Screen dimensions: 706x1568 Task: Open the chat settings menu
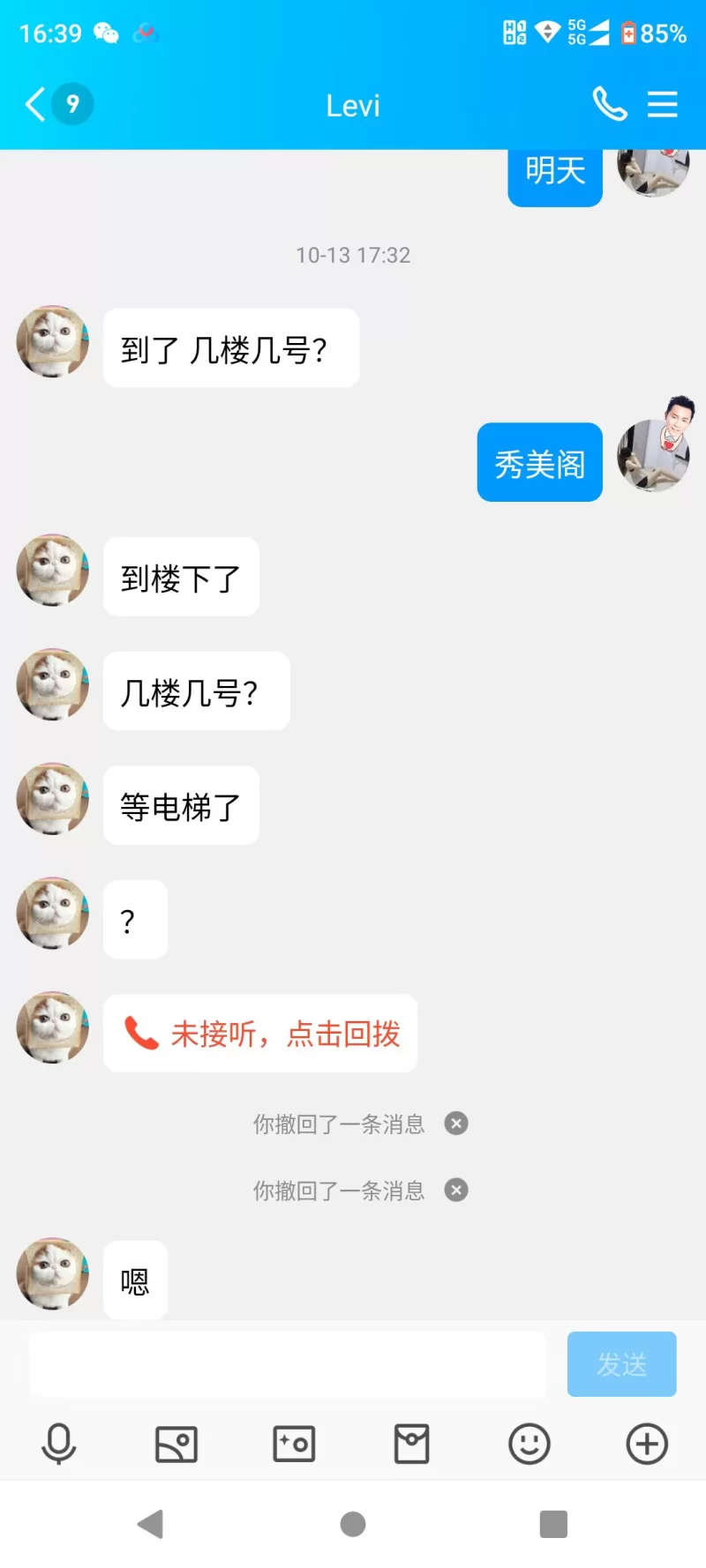(x=662, y=105)
